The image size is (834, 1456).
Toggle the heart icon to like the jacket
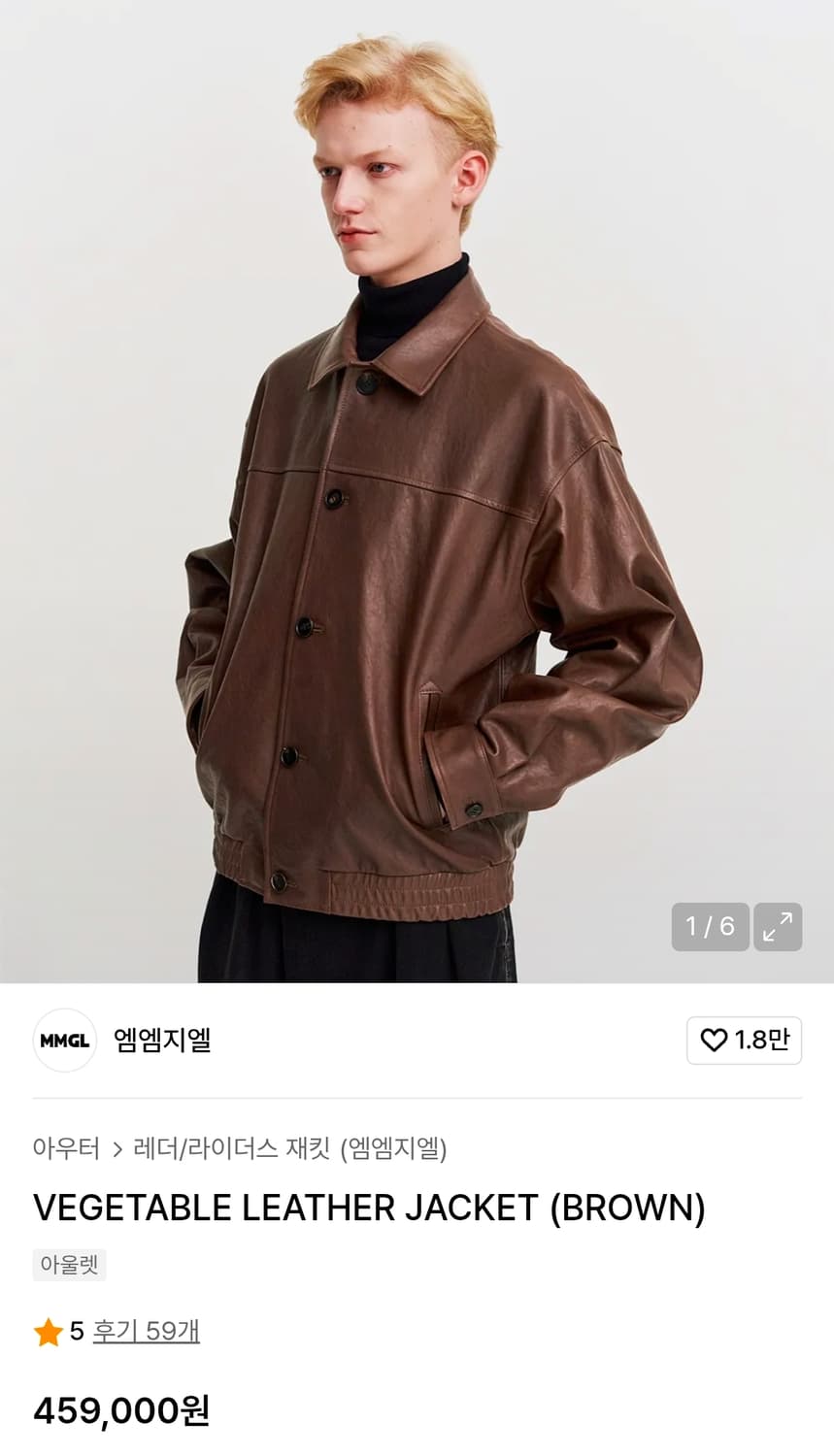point(744,1041)
